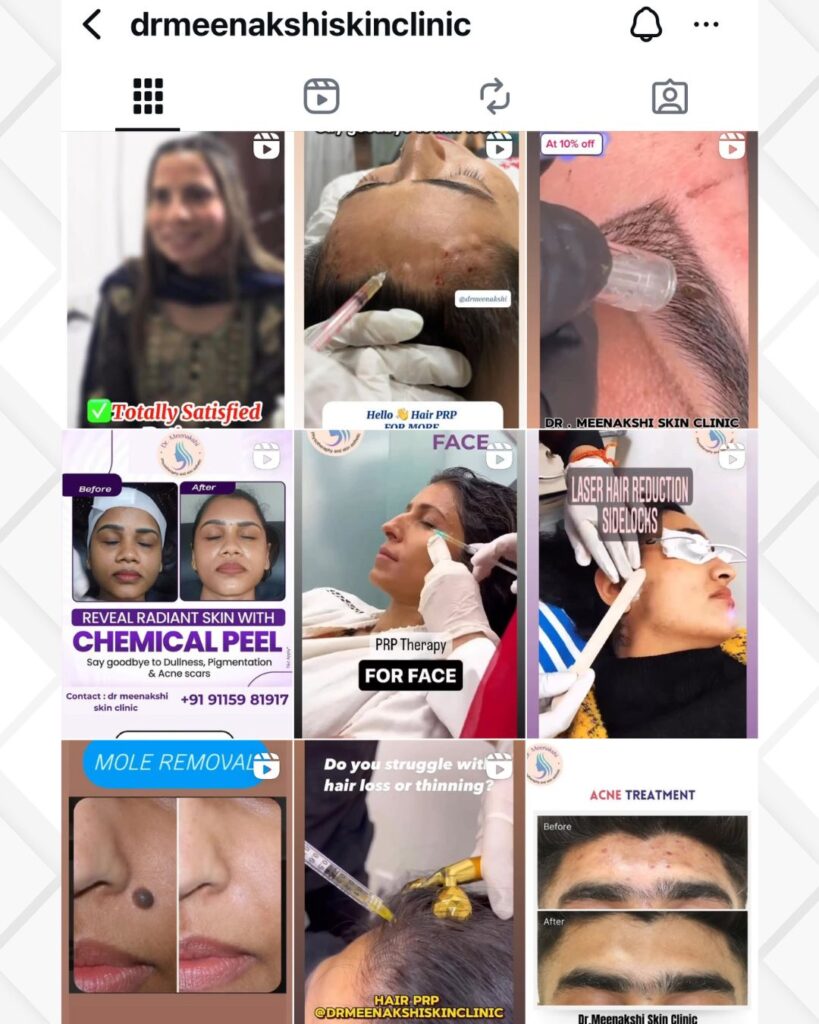The width and height of the screenshot is (819, 1024).
Task: Open the hair loss or thinning PRP reel
Action: click(409, 880)
